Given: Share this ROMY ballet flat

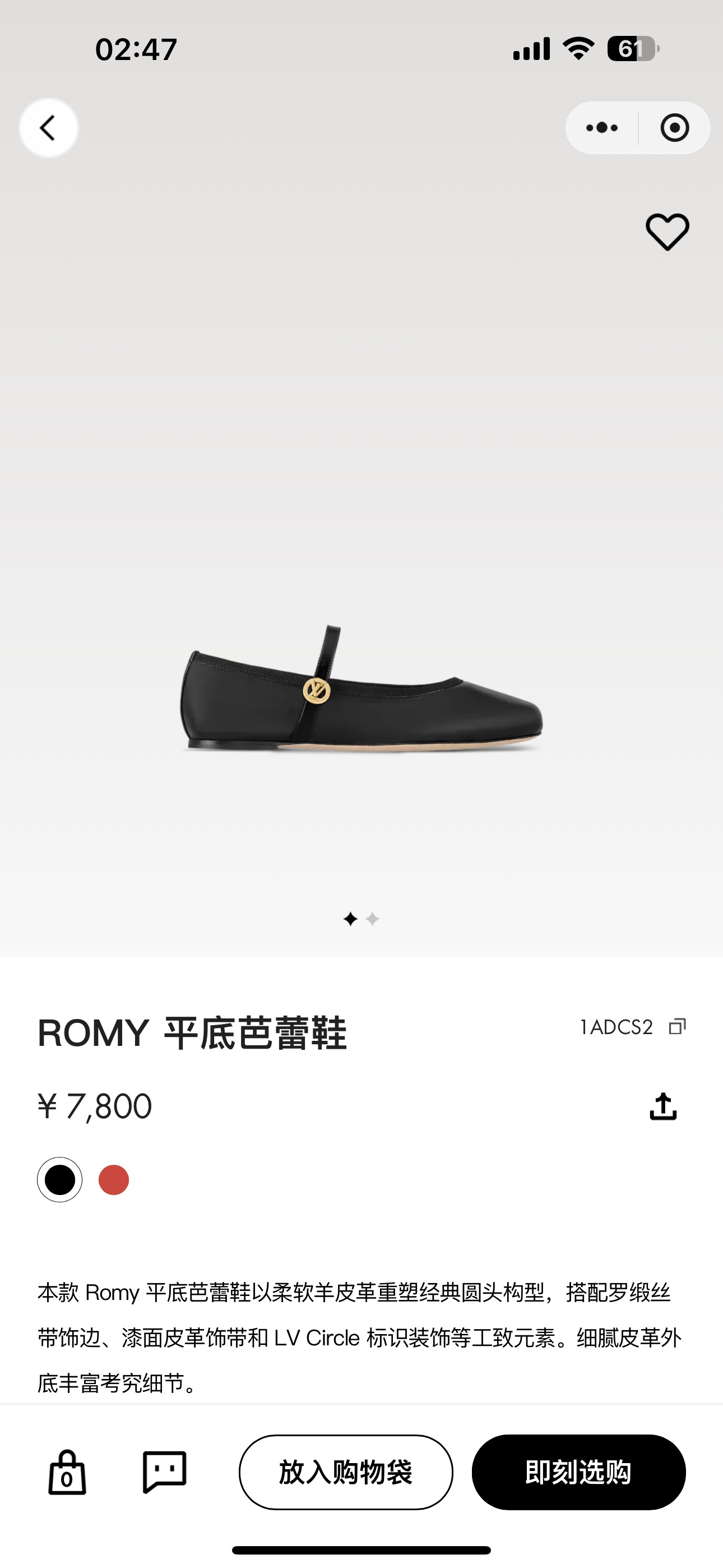Looking at the screenshot, I should (x=662, y=1106).
